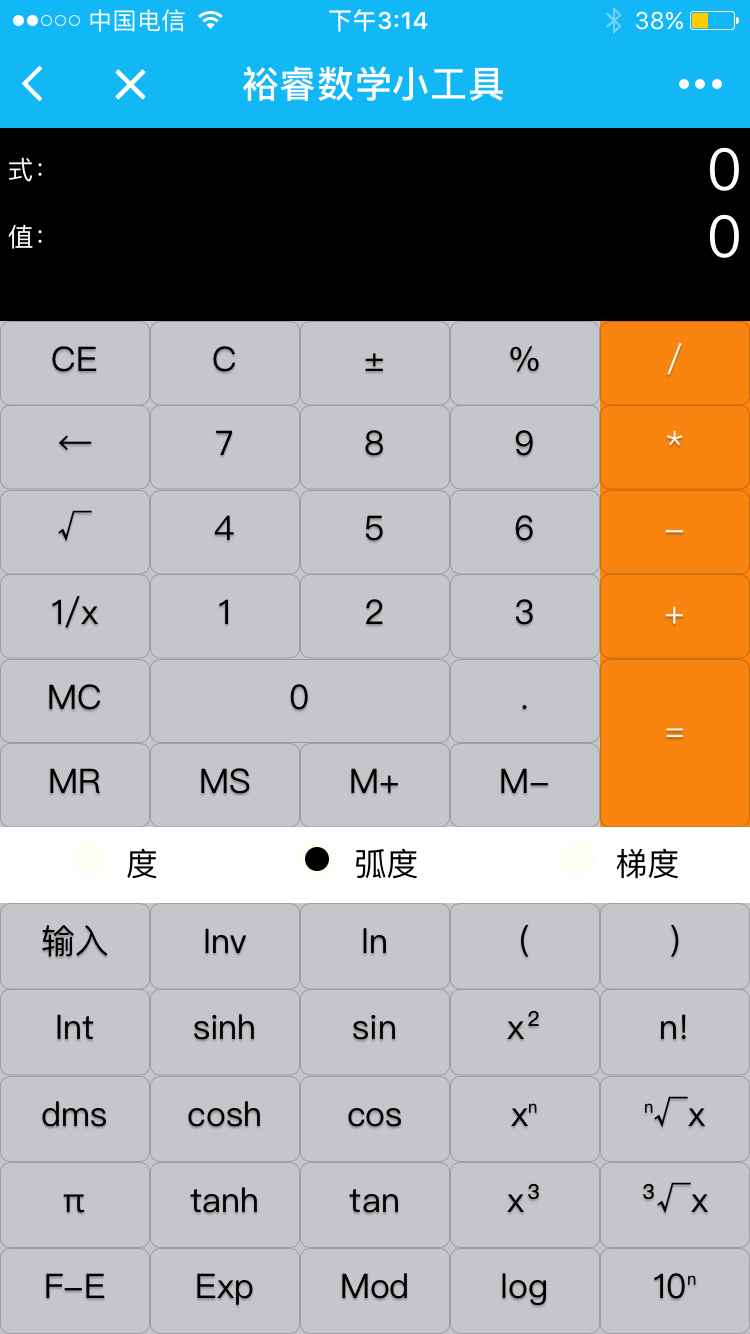Apply the sin function

375,1031
